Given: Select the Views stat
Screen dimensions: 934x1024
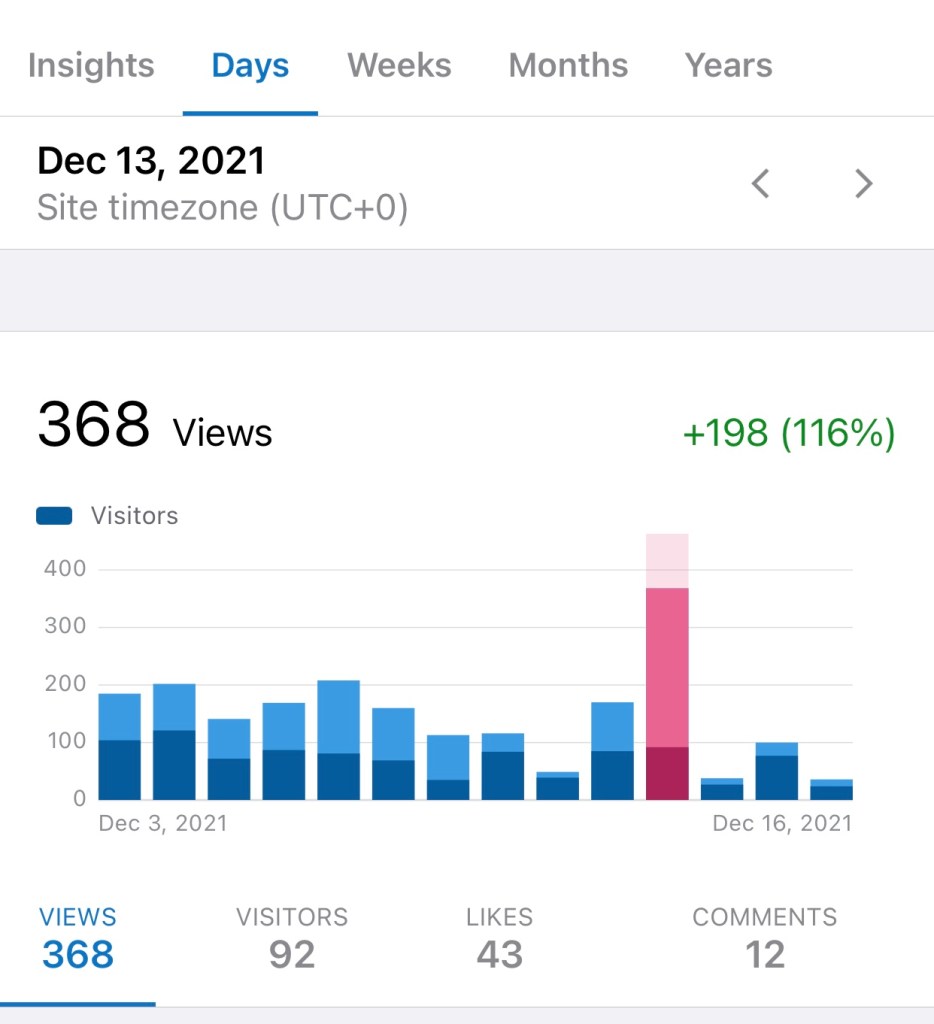Looking at the screenshot, I should click(78, 938).
